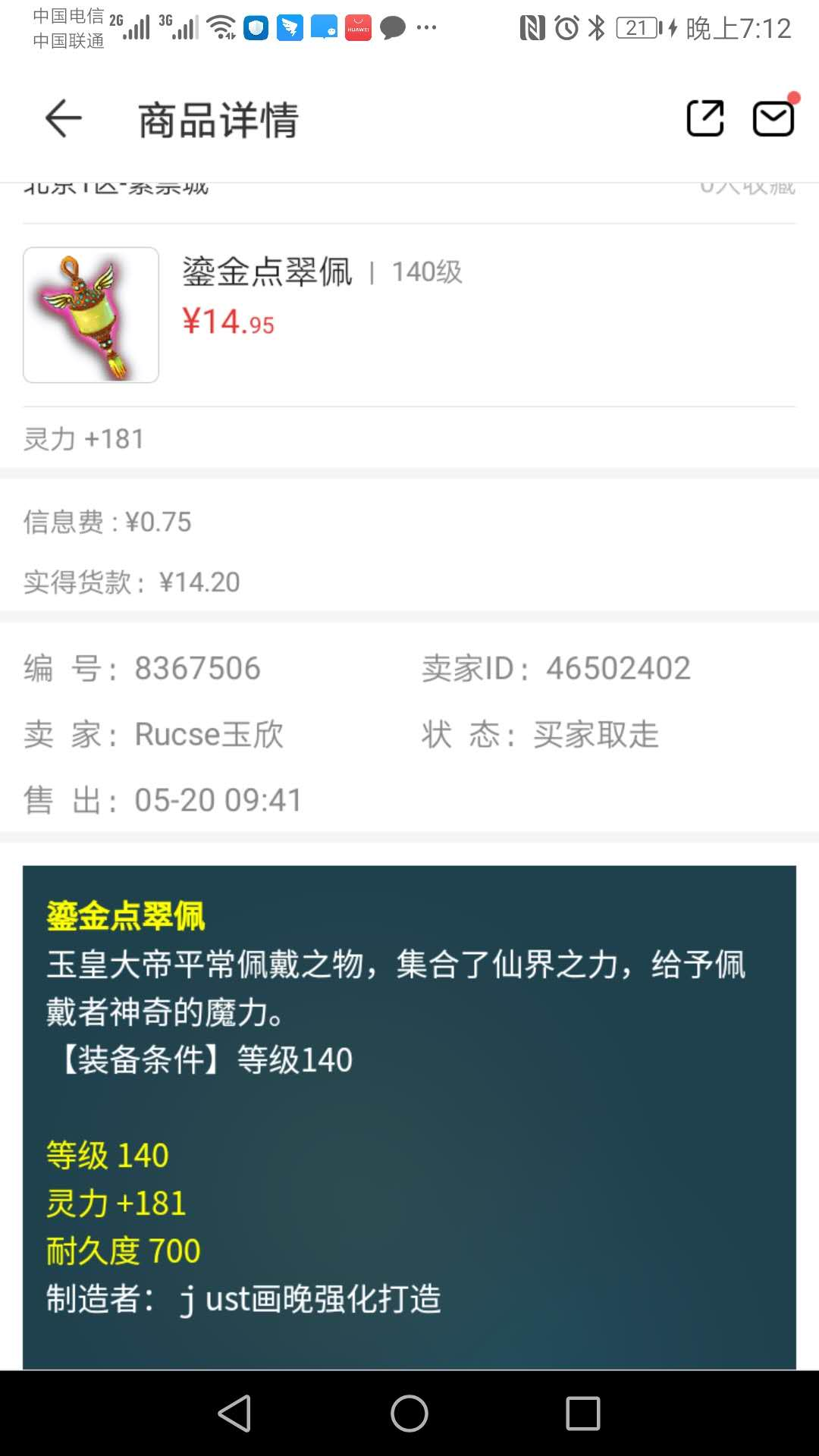Tap the blue shield notification icon
The width and height of the screenshot is (819, 1456).
(256, 29)
